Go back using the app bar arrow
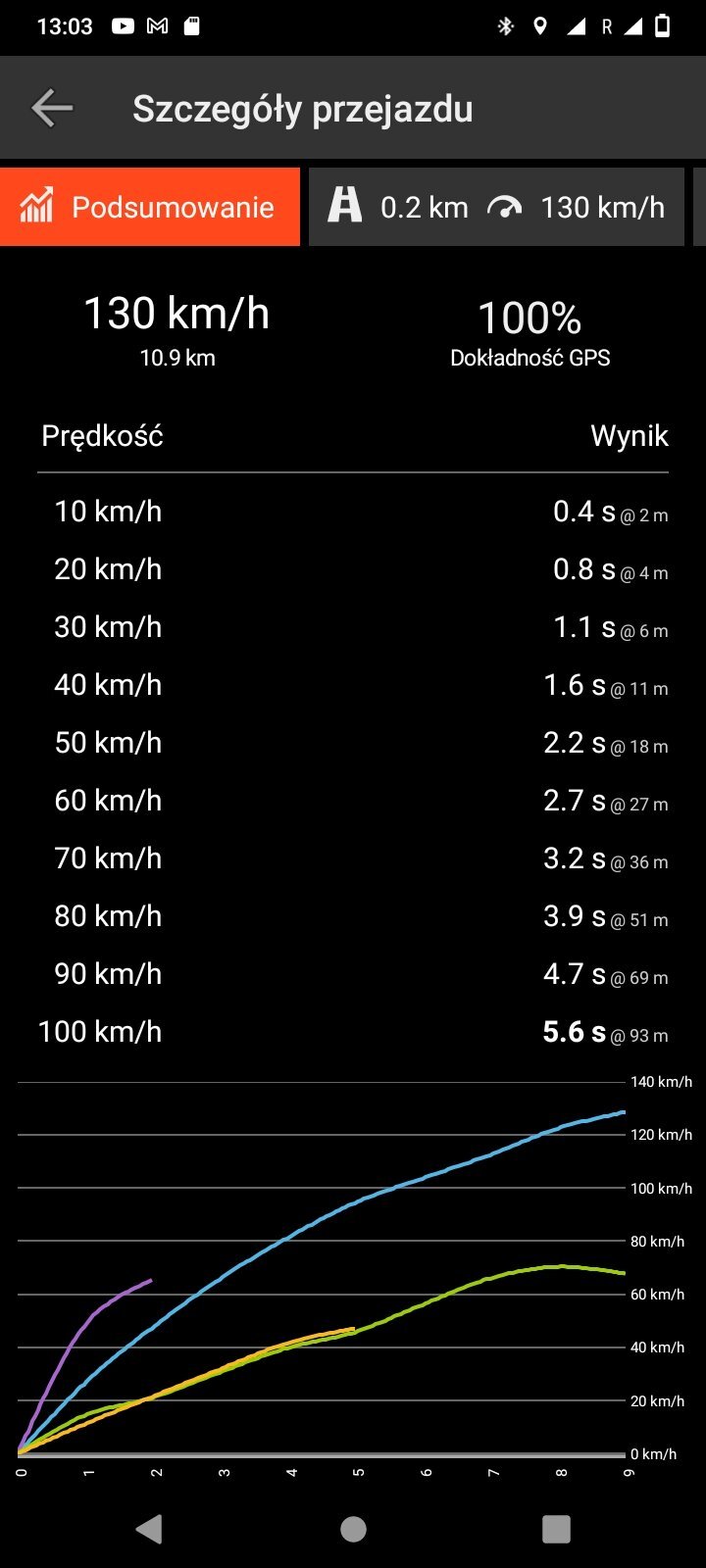The image size is (706, 1568). tap(52, 108)
